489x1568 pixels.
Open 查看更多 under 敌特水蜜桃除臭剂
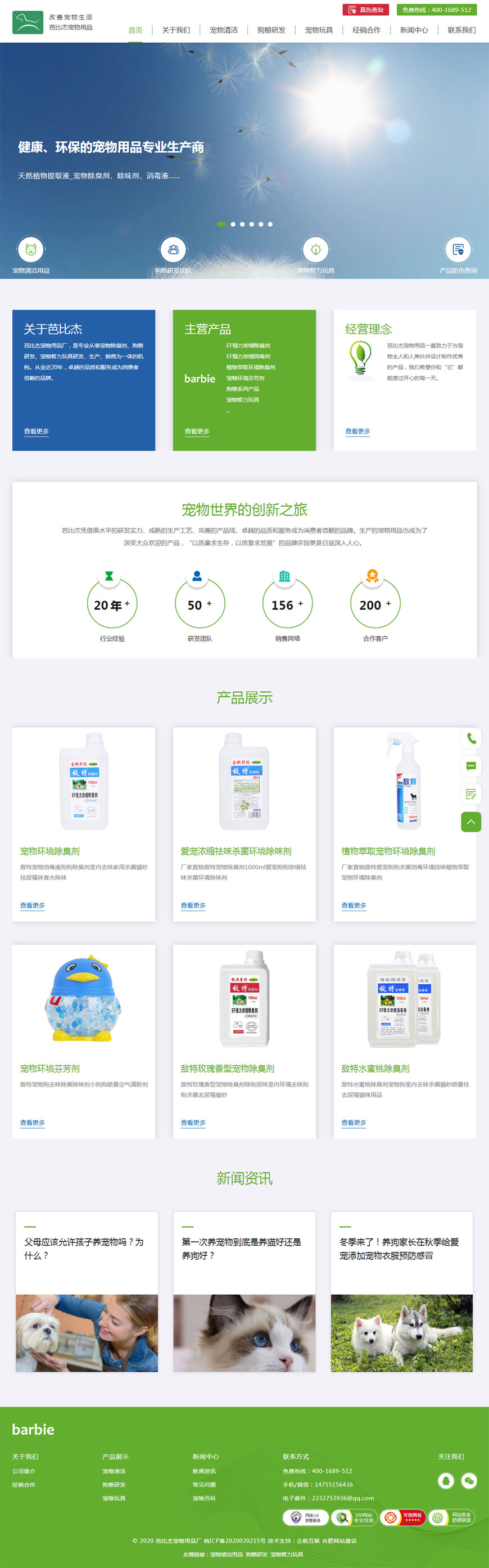pyautogui.click(x=354, y=1123)
